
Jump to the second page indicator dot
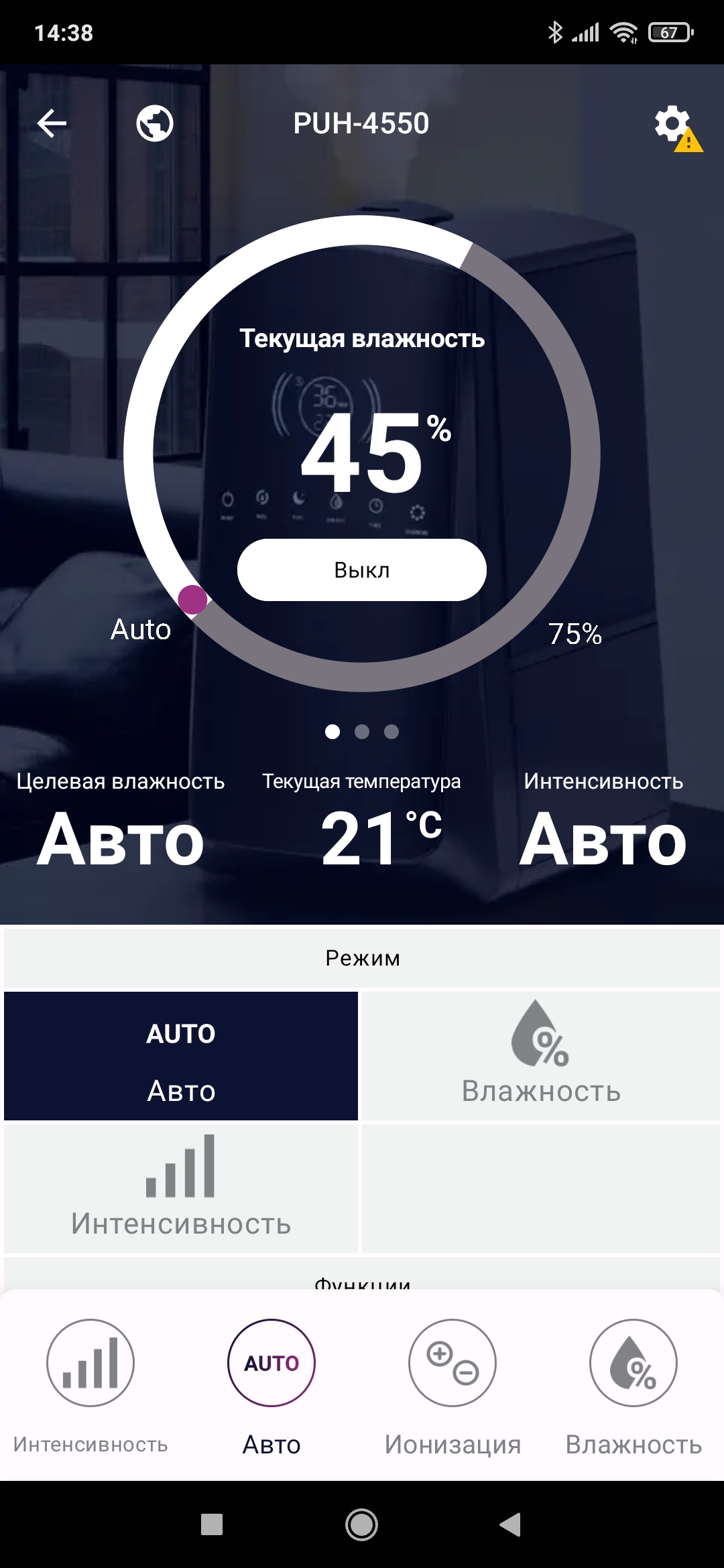click(x=362, y=732)
